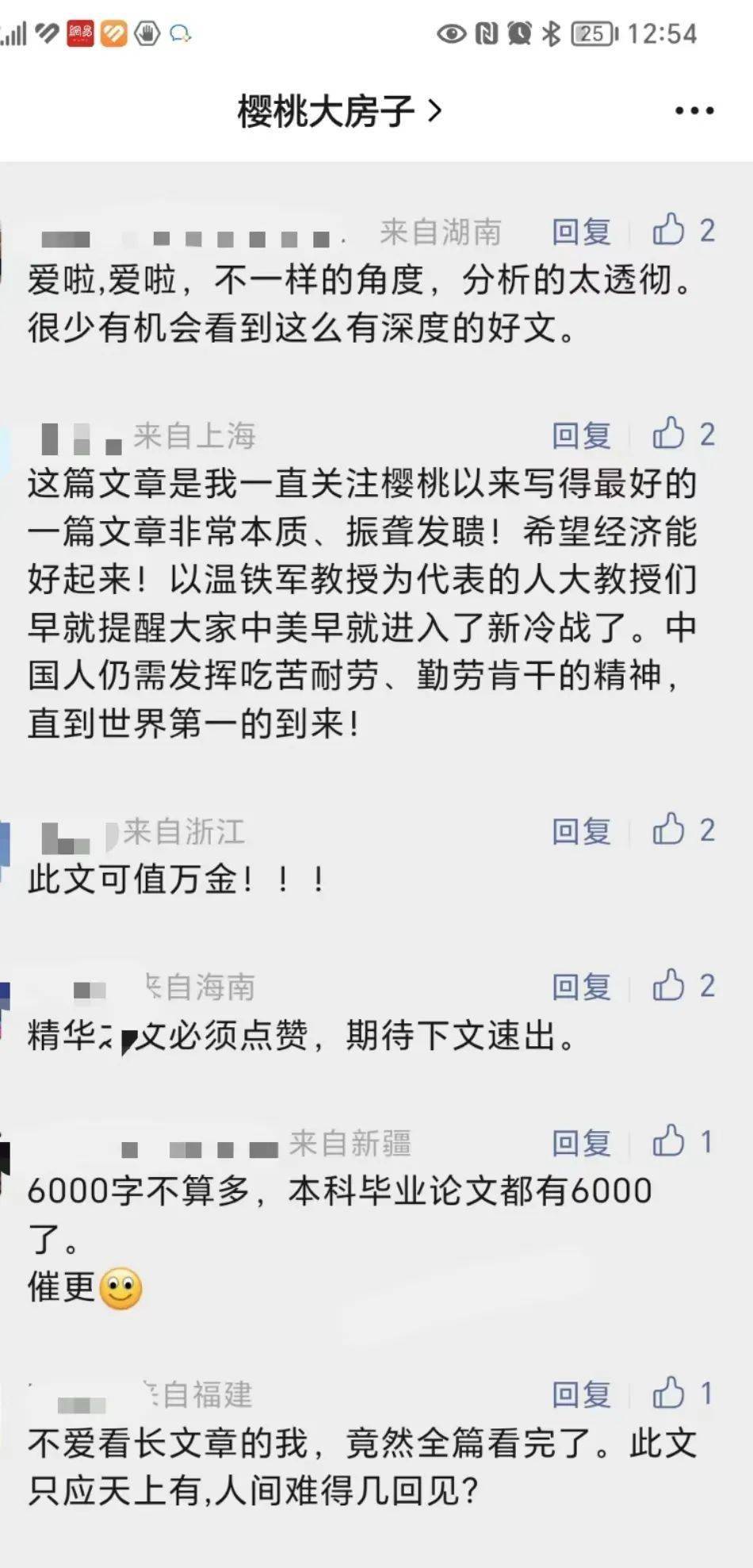Image resolution: width=753 pixels, height=1568 pixels.
Task: Reply to the comment from 新疆
Action: [x=581, y=1143]
